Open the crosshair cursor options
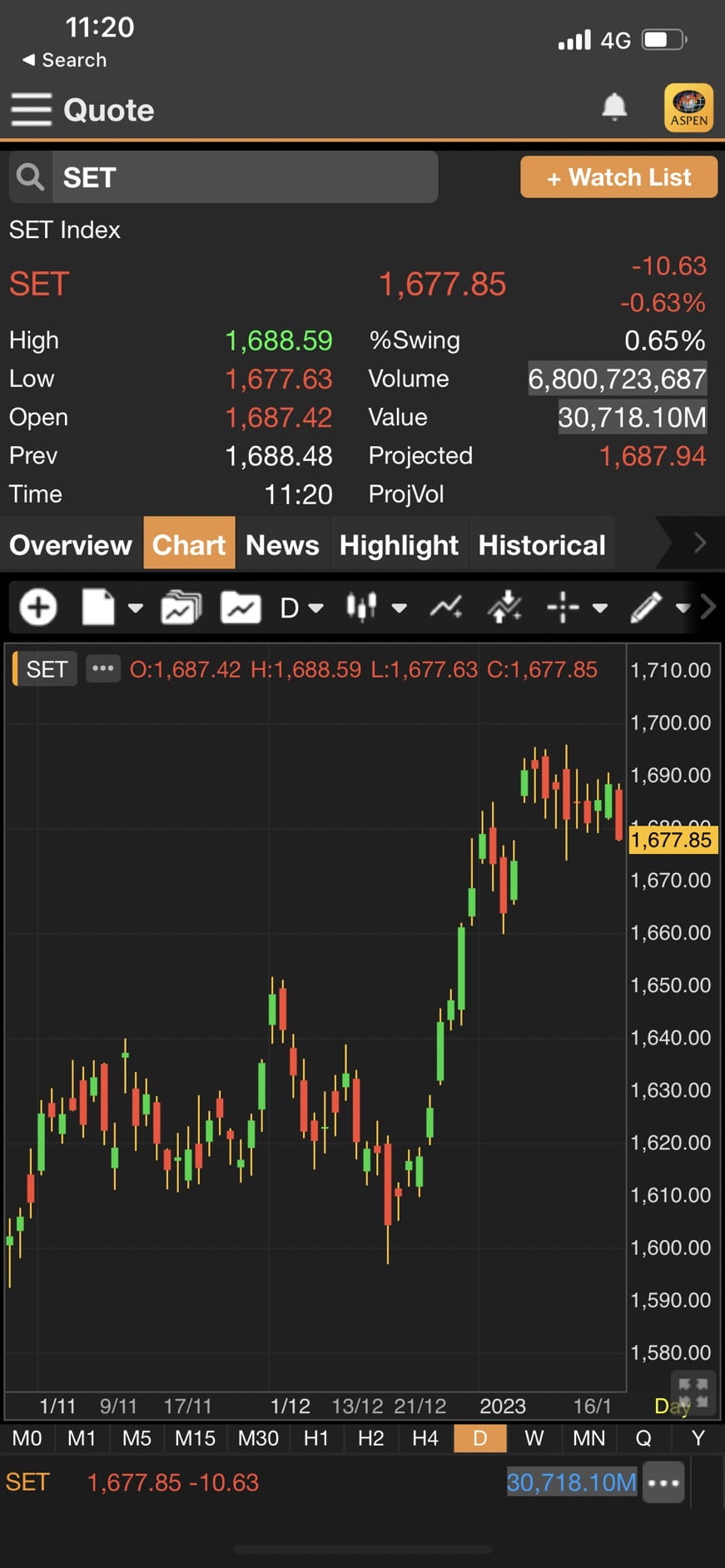 pyautogui.click(x=577, y=608)
